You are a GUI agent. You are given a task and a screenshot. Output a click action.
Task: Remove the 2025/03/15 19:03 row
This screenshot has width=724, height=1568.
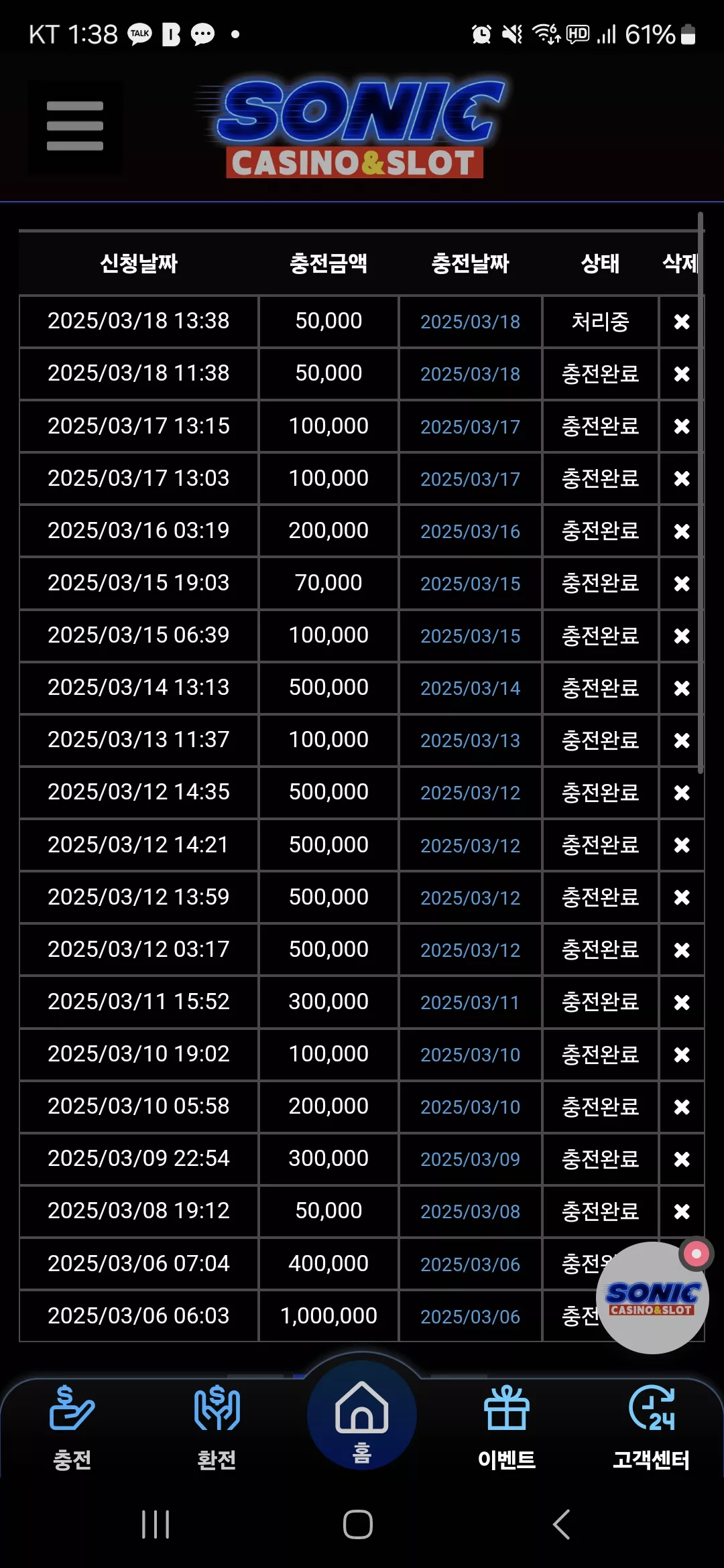pos(682,584)
